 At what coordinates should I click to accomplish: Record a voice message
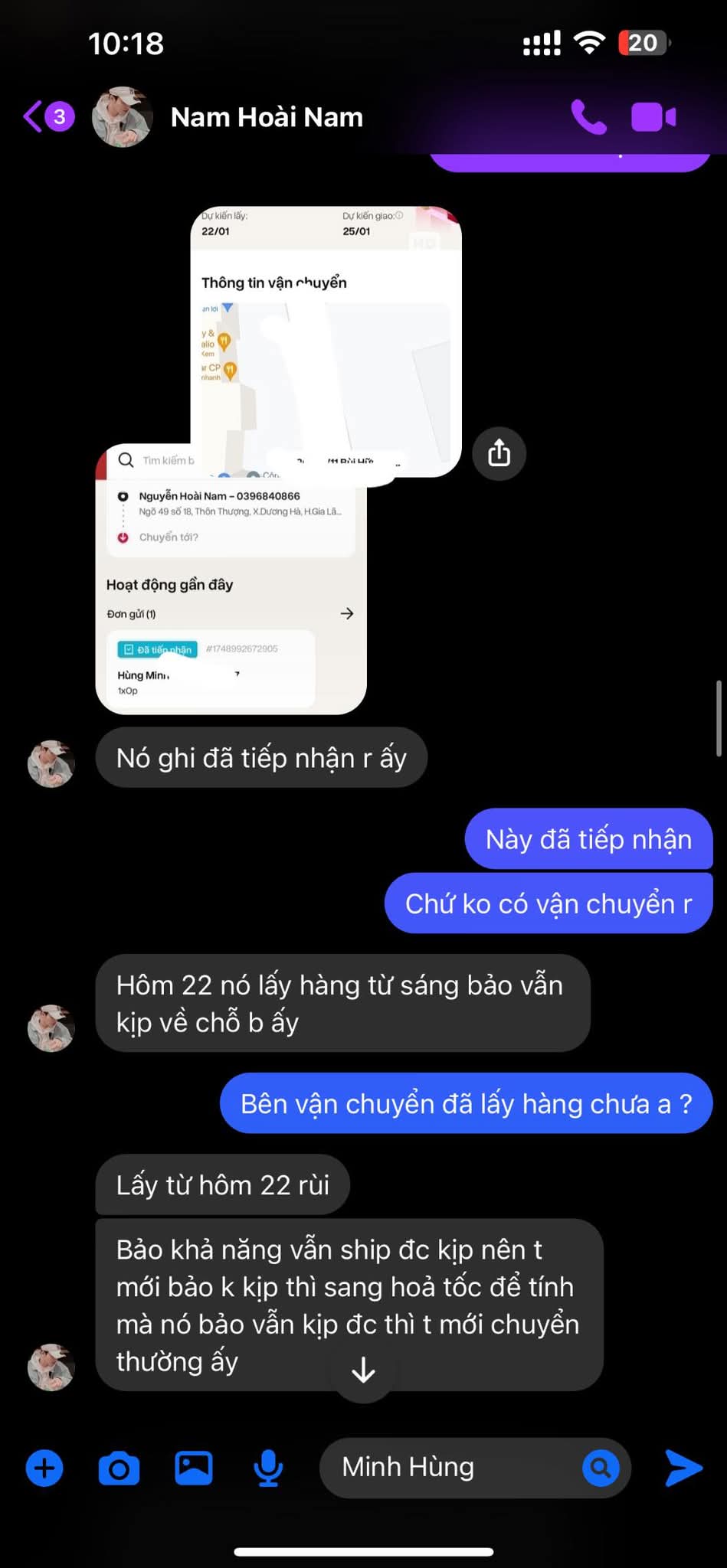click(x=268, y=1468)
